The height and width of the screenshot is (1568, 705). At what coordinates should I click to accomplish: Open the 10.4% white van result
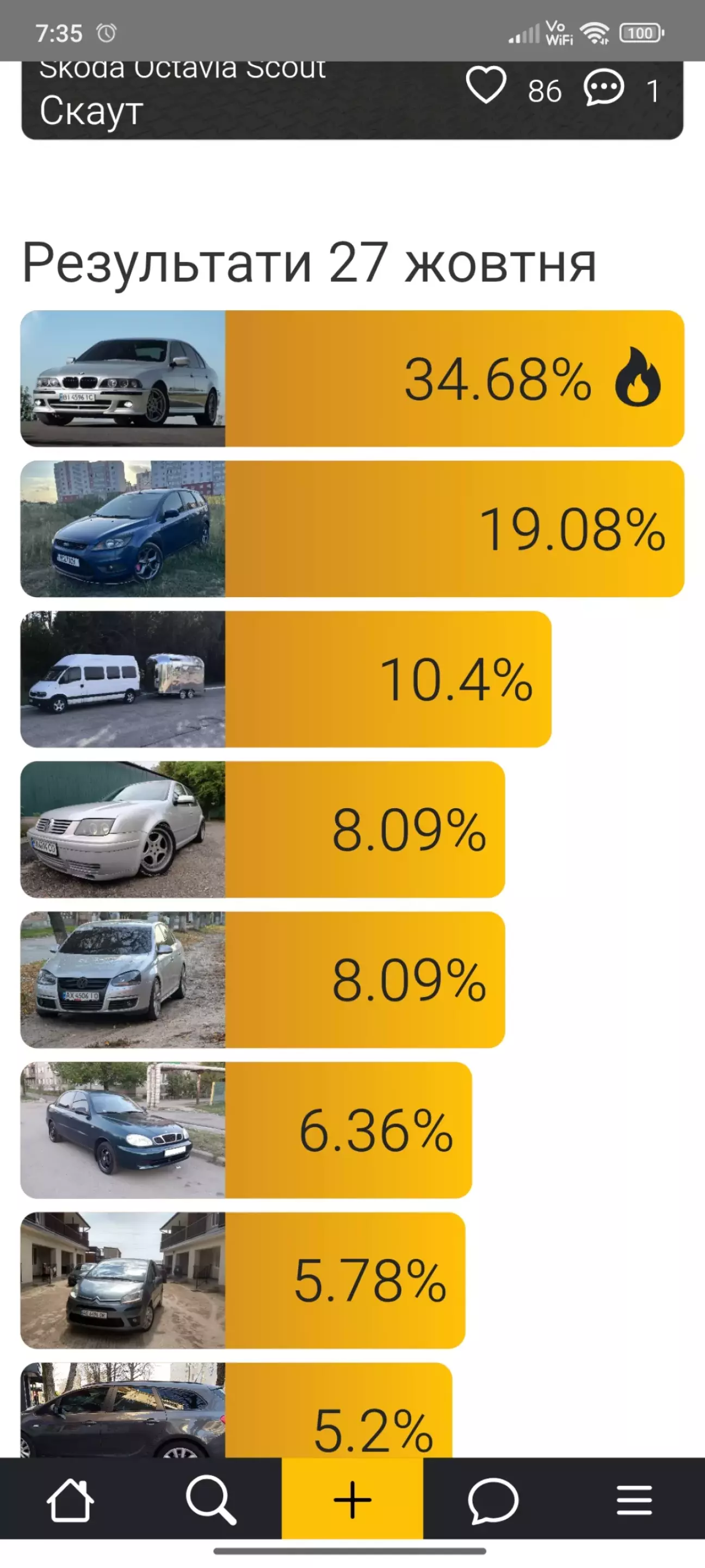pos(286,679)
